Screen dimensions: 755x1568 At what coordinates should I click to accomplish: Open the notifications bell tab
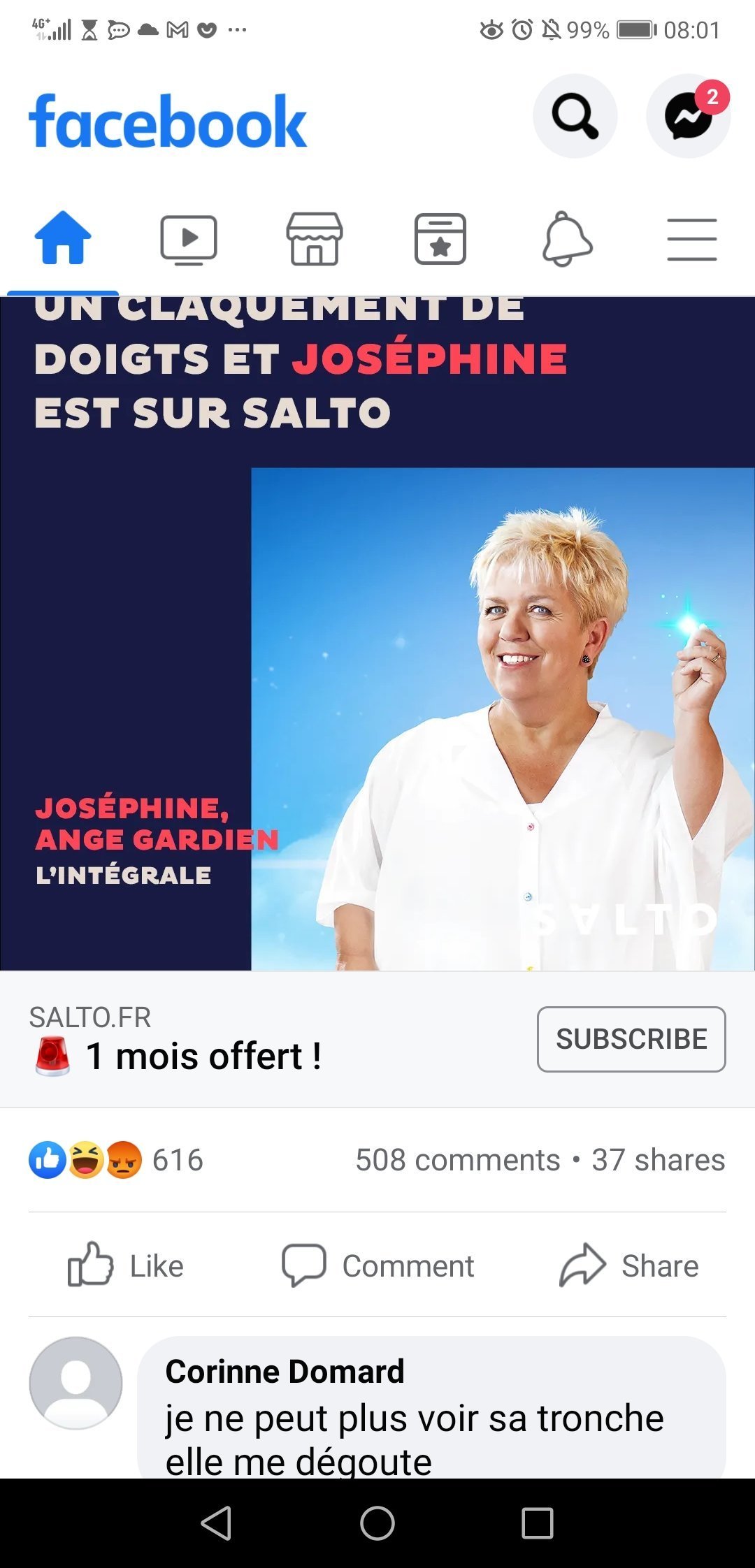coord(567,239)
